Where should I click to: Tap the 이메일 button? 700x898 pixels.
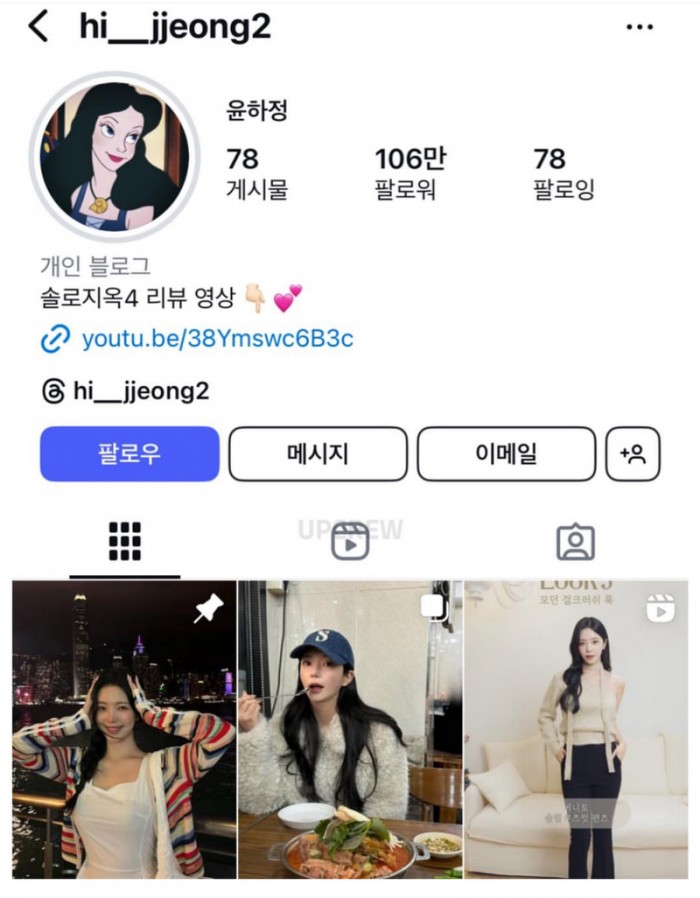506,454
